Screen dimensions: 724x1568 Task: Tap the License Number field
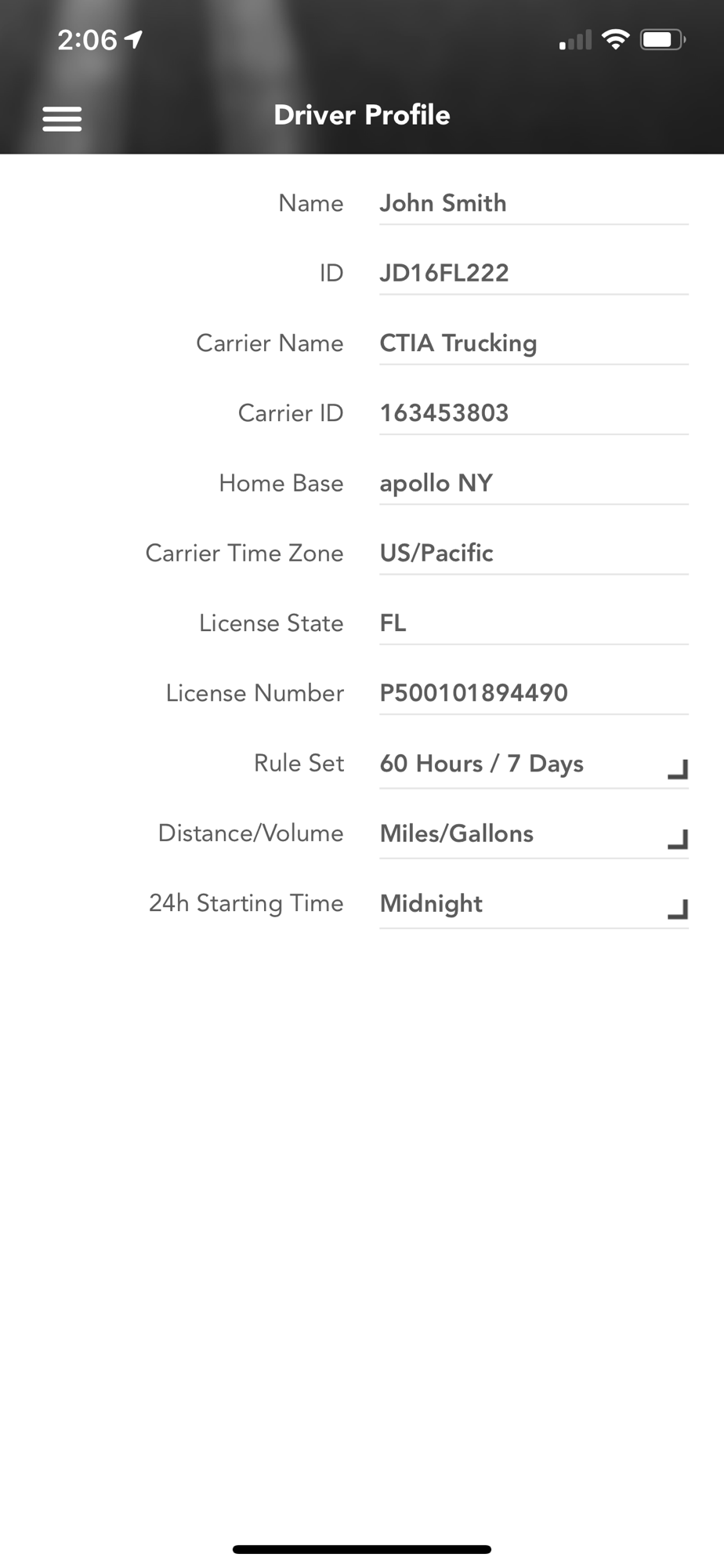(533, 693)
